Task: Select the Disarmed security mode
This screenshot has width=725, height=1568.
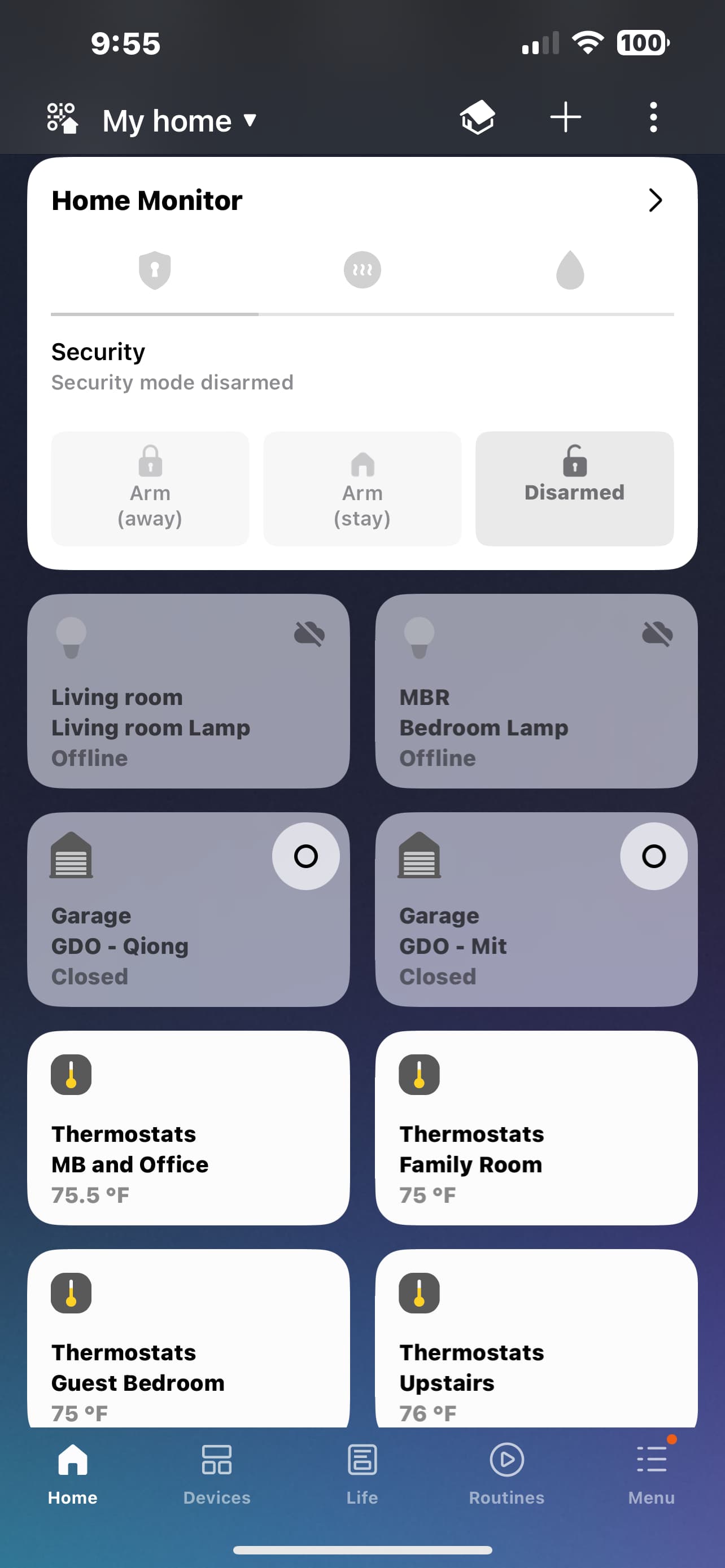Action: click(x=574, y=489)
